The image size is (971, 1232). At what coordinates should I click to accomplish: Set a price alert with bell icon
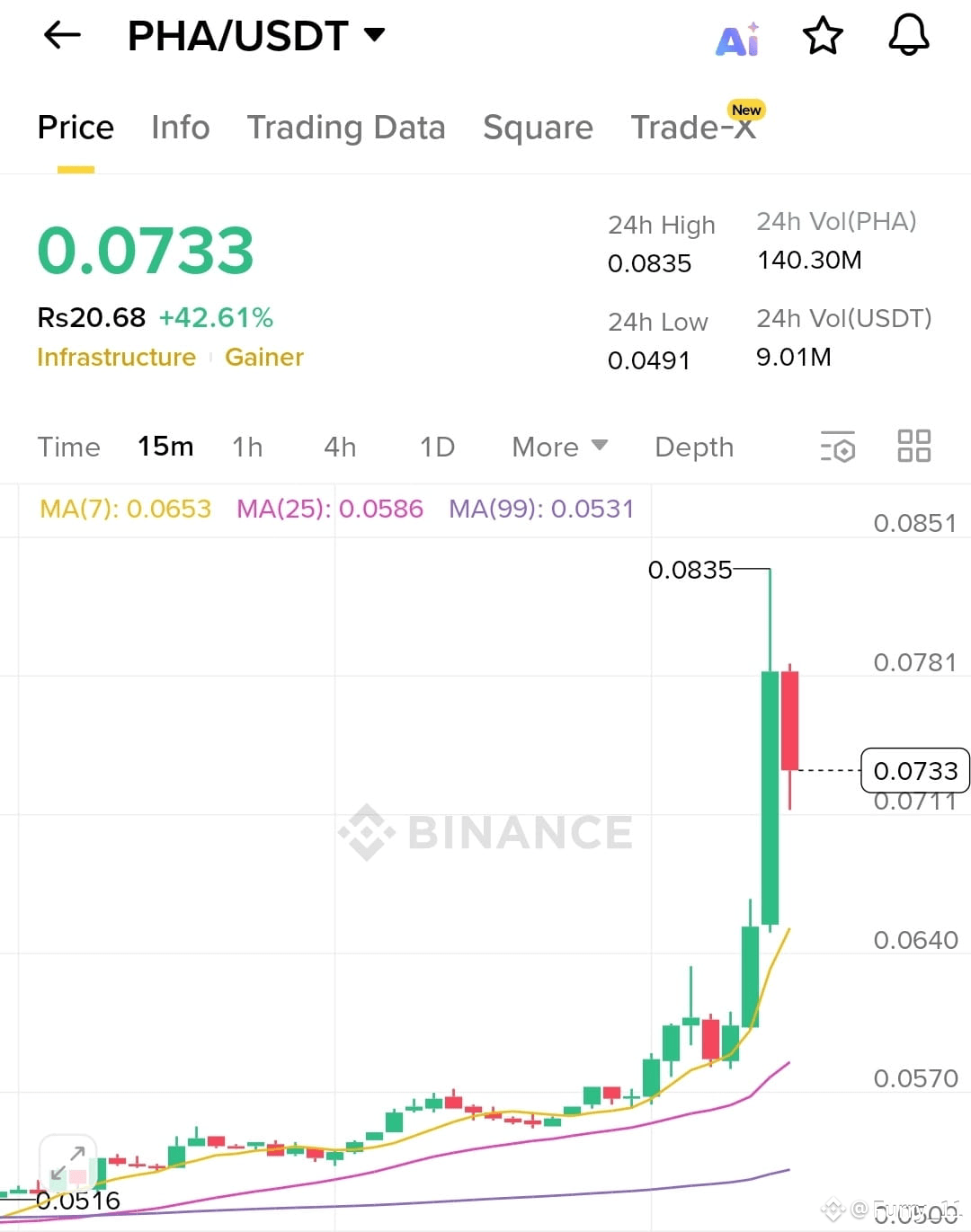909,36
